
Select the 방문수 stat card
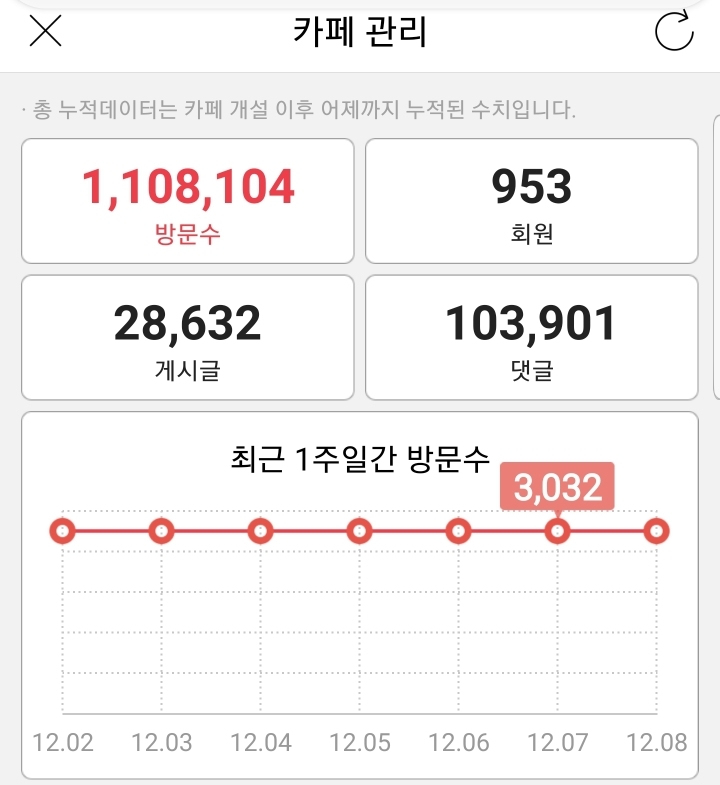pos(188,201)
